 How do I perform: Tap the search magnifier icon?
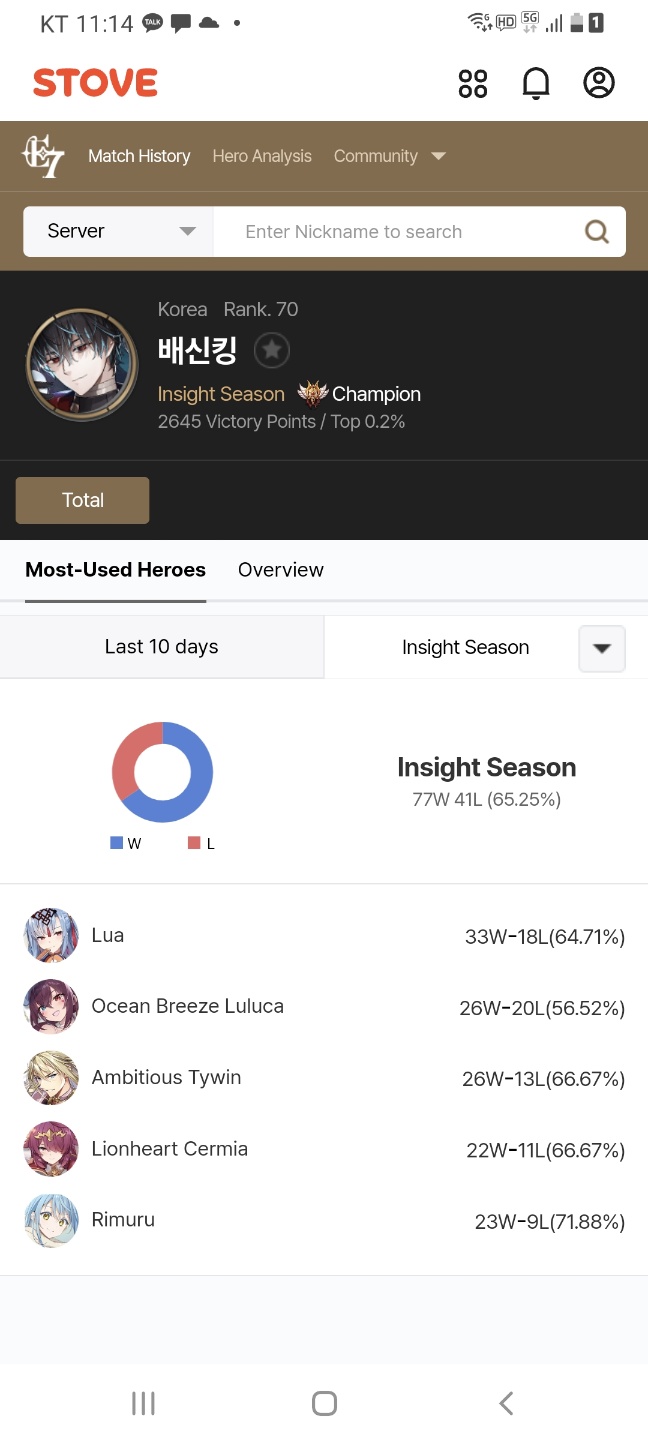(x=597, y=232)
